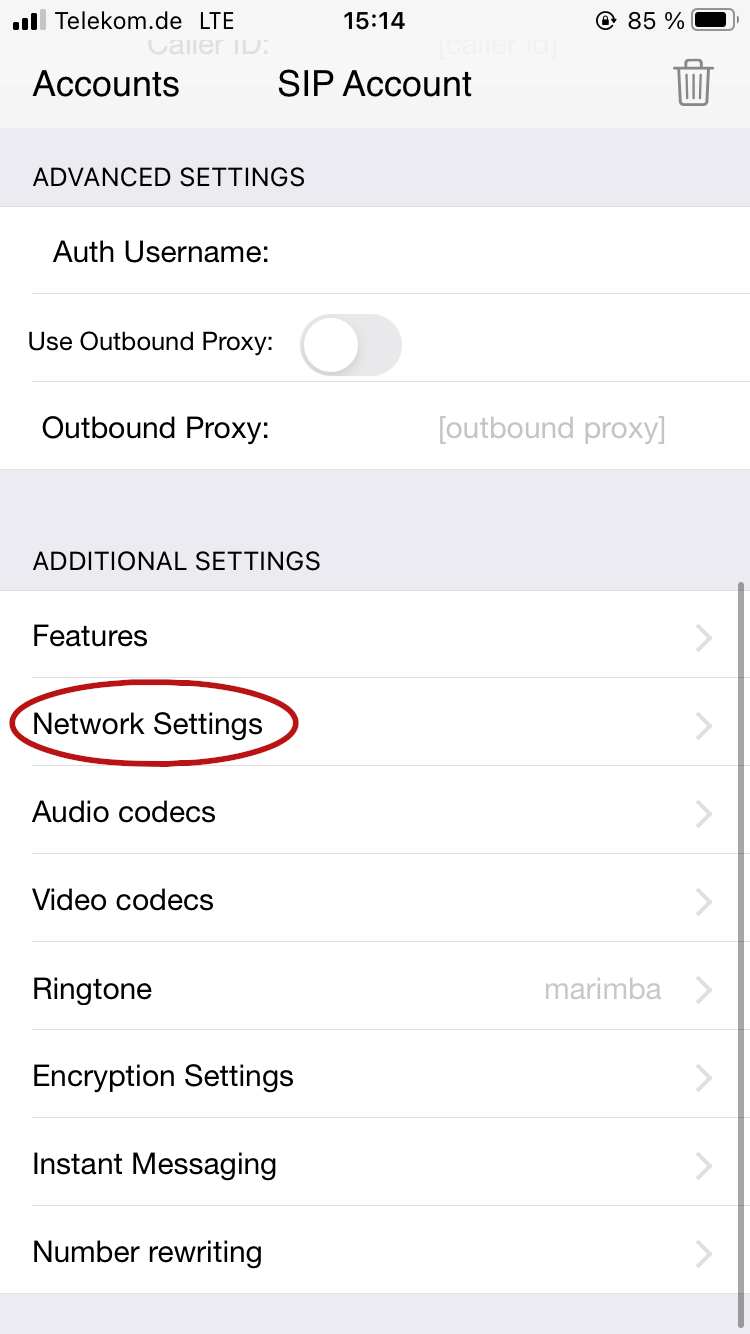The height and width of the screenshot is (1334, 750).
Task: Open Features settings
Action: [x=375, y=635]
